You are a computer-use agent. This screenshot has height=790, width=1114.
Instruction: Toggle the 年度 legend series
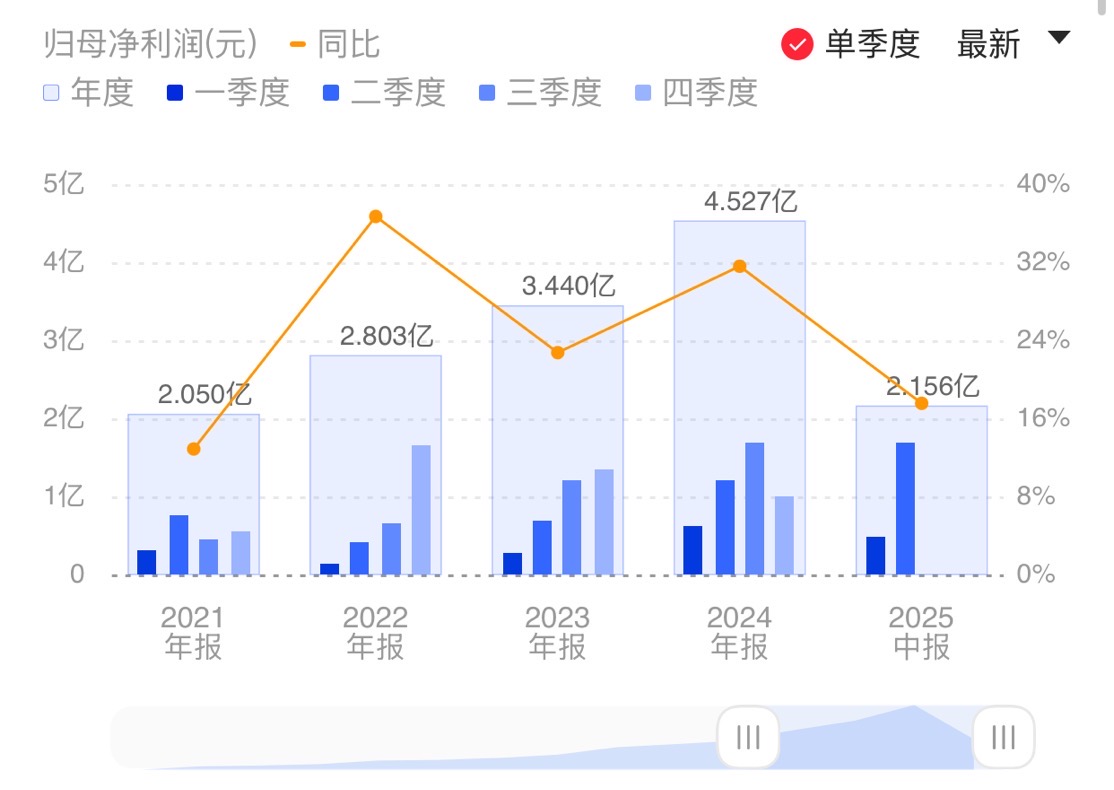[88, 93]
